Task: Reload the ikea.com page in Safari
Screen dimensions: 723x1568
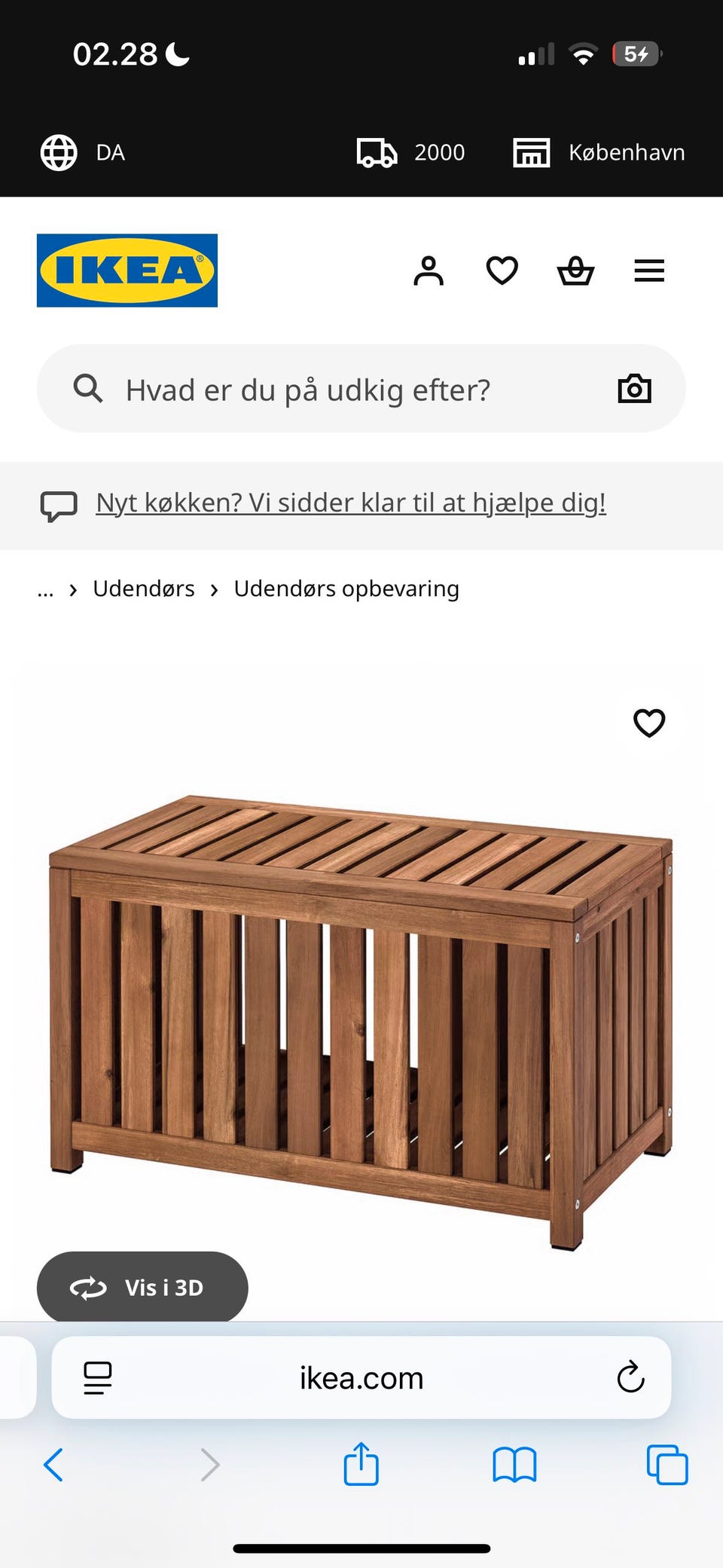Action: pos(630,1377)
